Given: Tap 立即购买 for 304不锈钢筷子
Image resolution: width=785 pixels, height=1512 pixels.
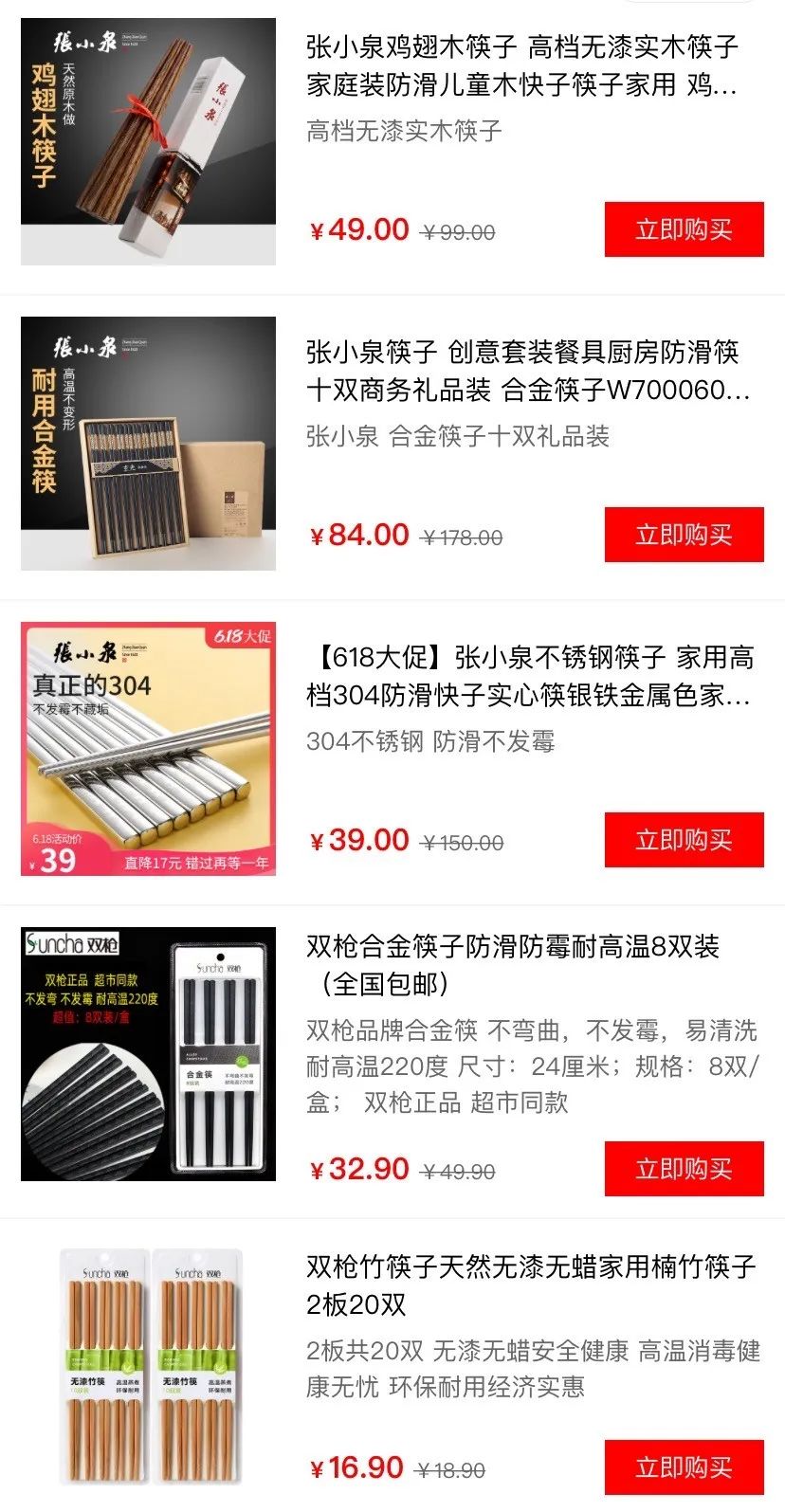Looking at the screenshot, I should pos(684,840).
